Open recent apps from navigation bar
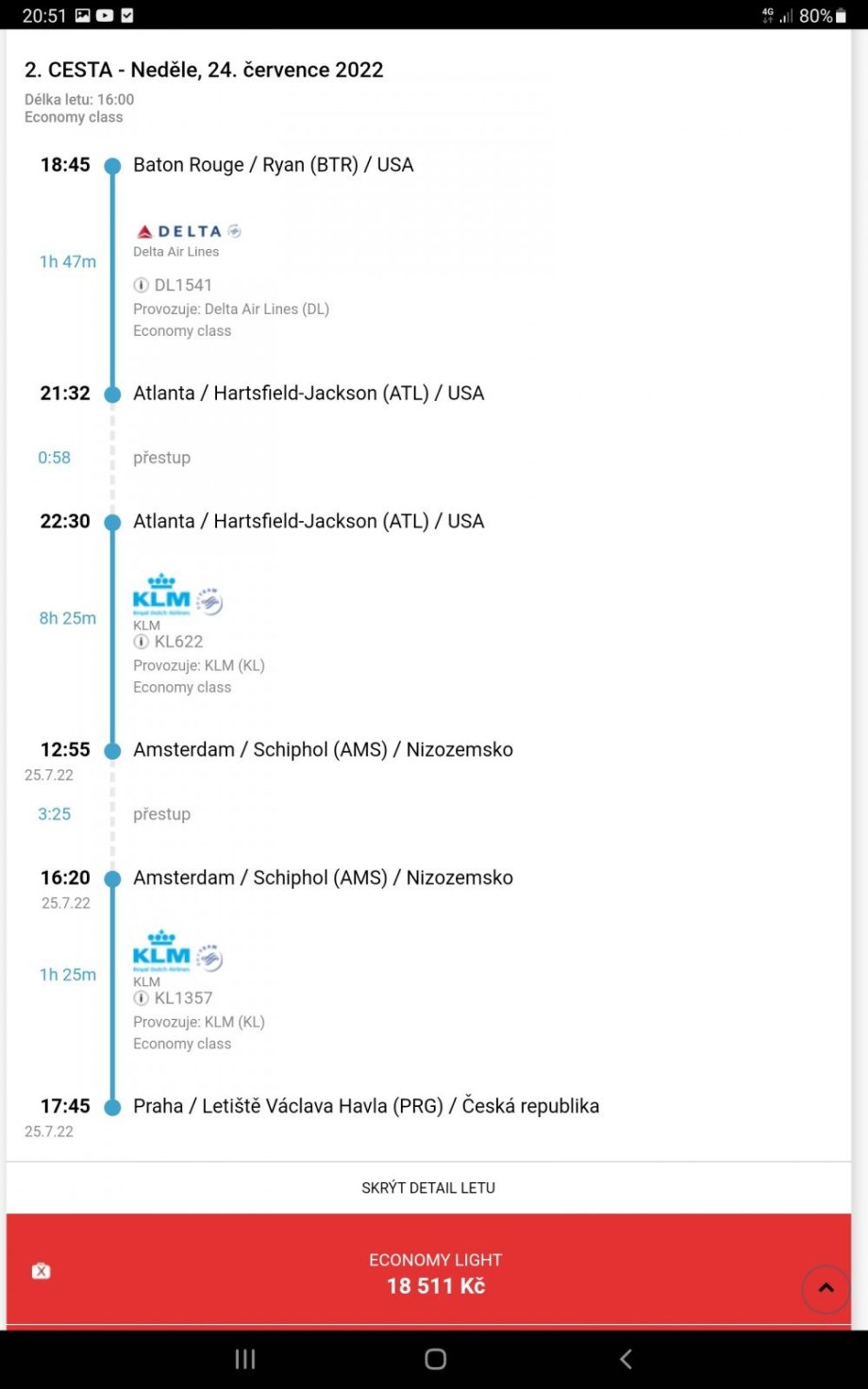 pyautogui.click(x=245, y=1359)
